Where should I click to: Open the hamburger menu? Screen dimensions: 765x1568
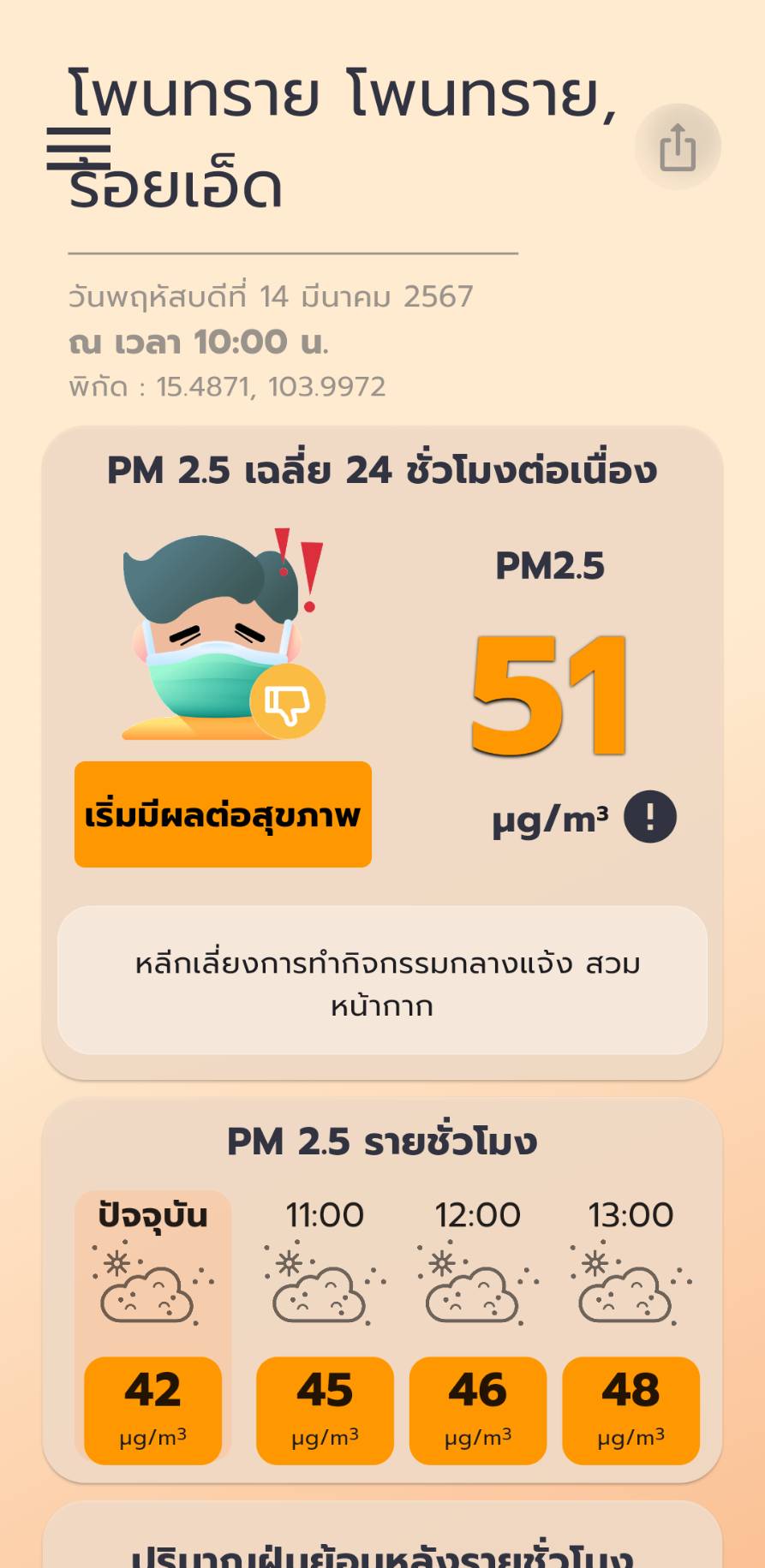click(78, 149)
